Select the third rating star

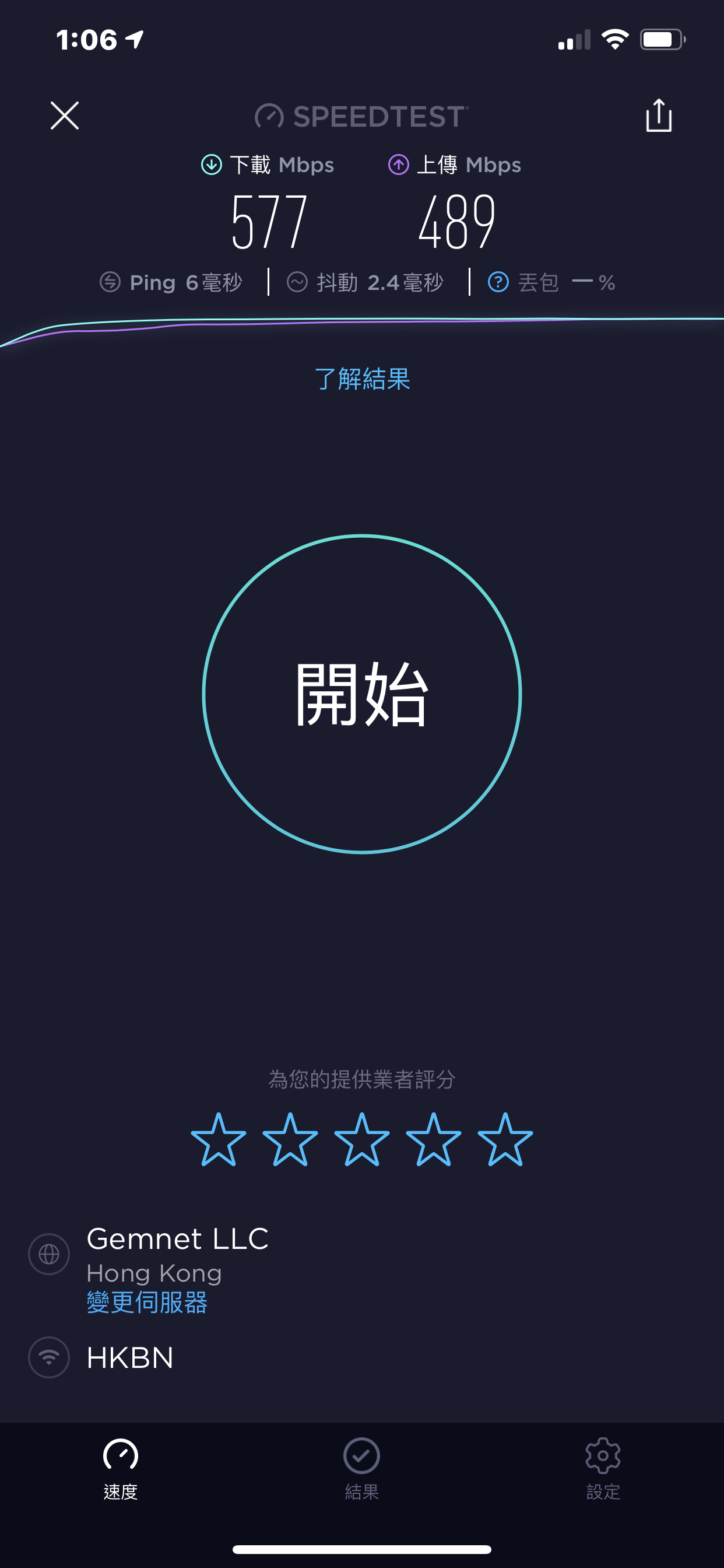point(362,1139)
